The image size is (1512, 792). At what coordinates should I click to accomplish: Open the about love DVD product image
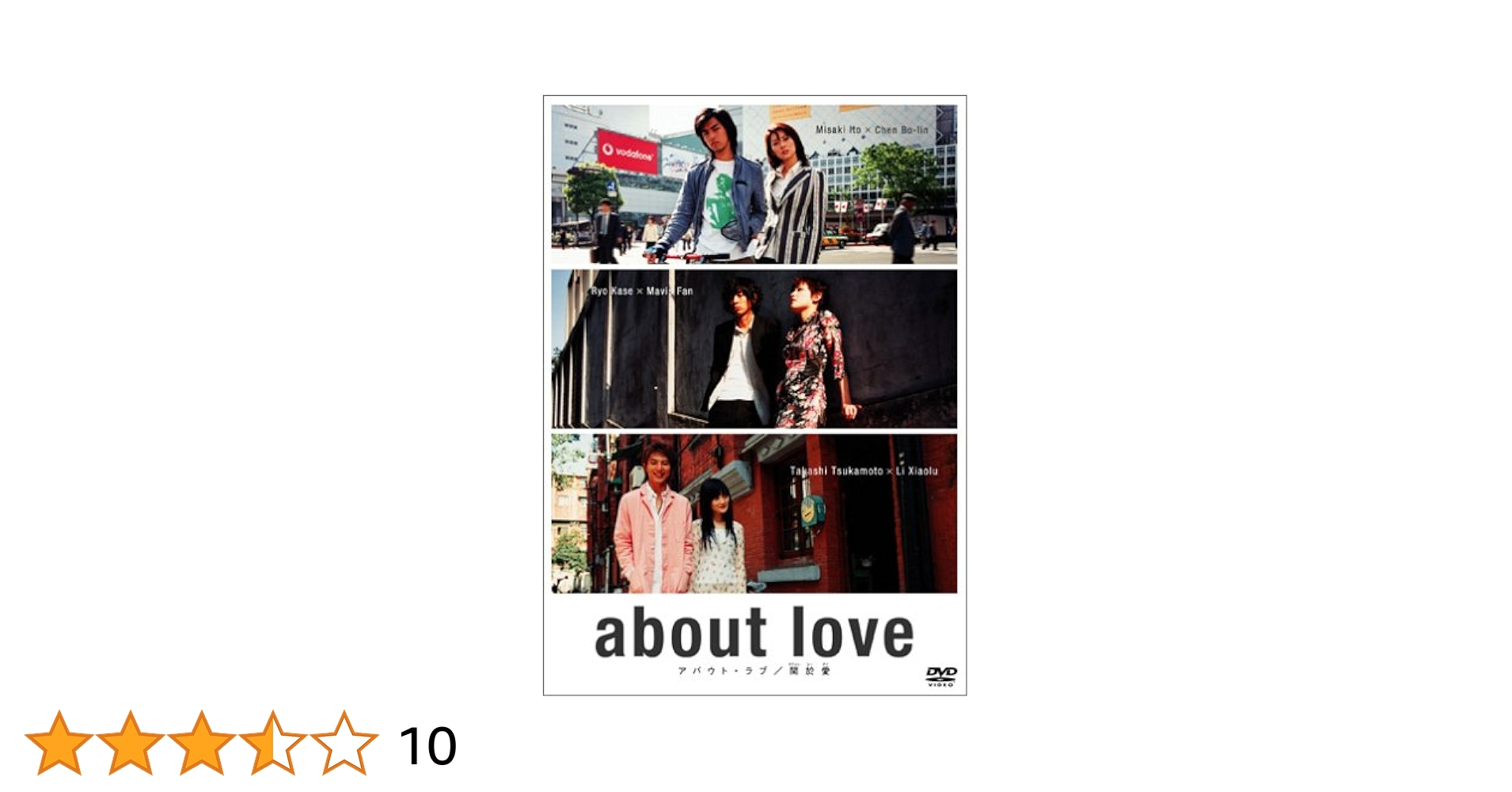tap(754, 395)
